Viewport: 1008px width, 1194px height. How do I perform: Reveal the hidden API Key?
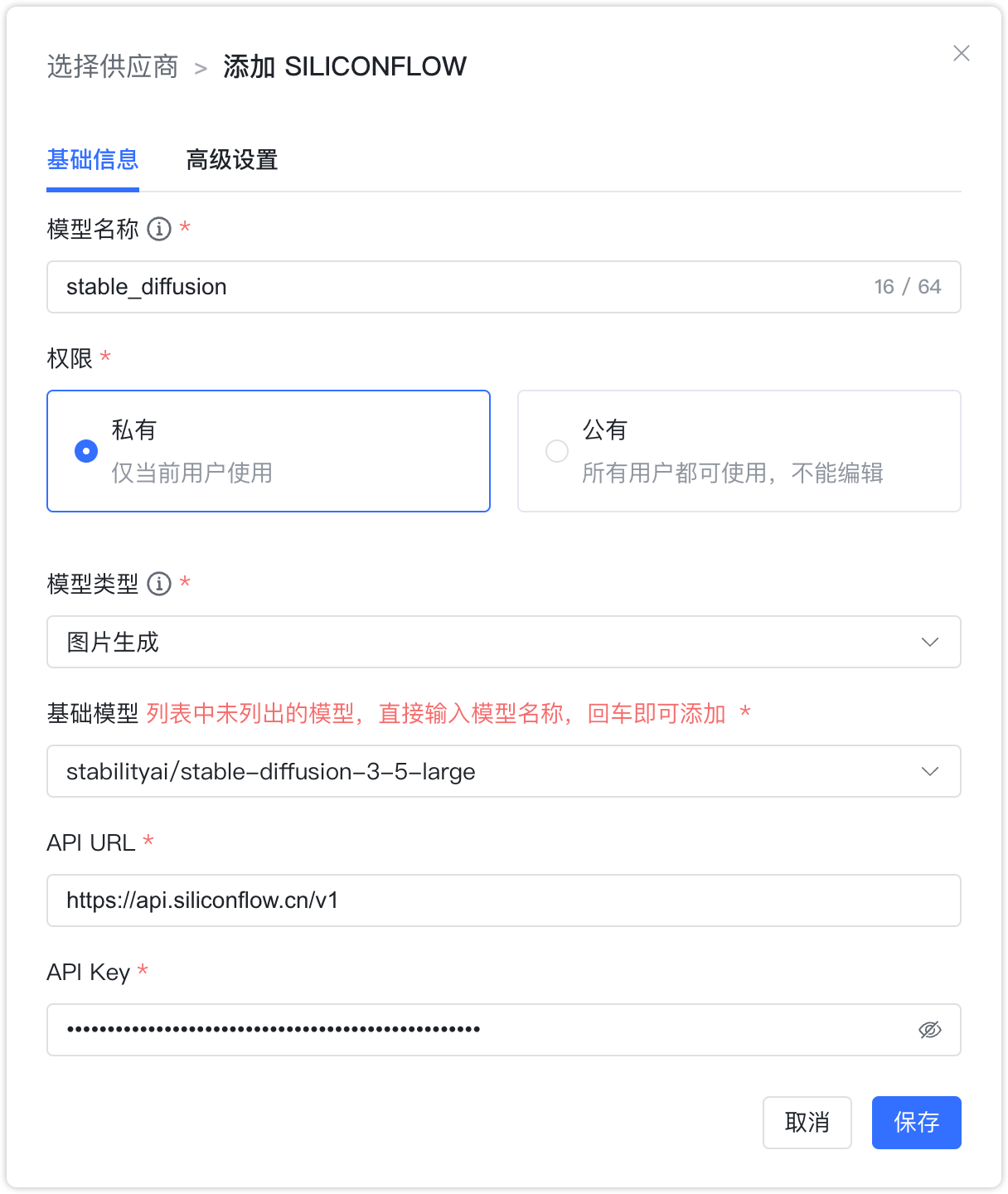[930, 1030]
